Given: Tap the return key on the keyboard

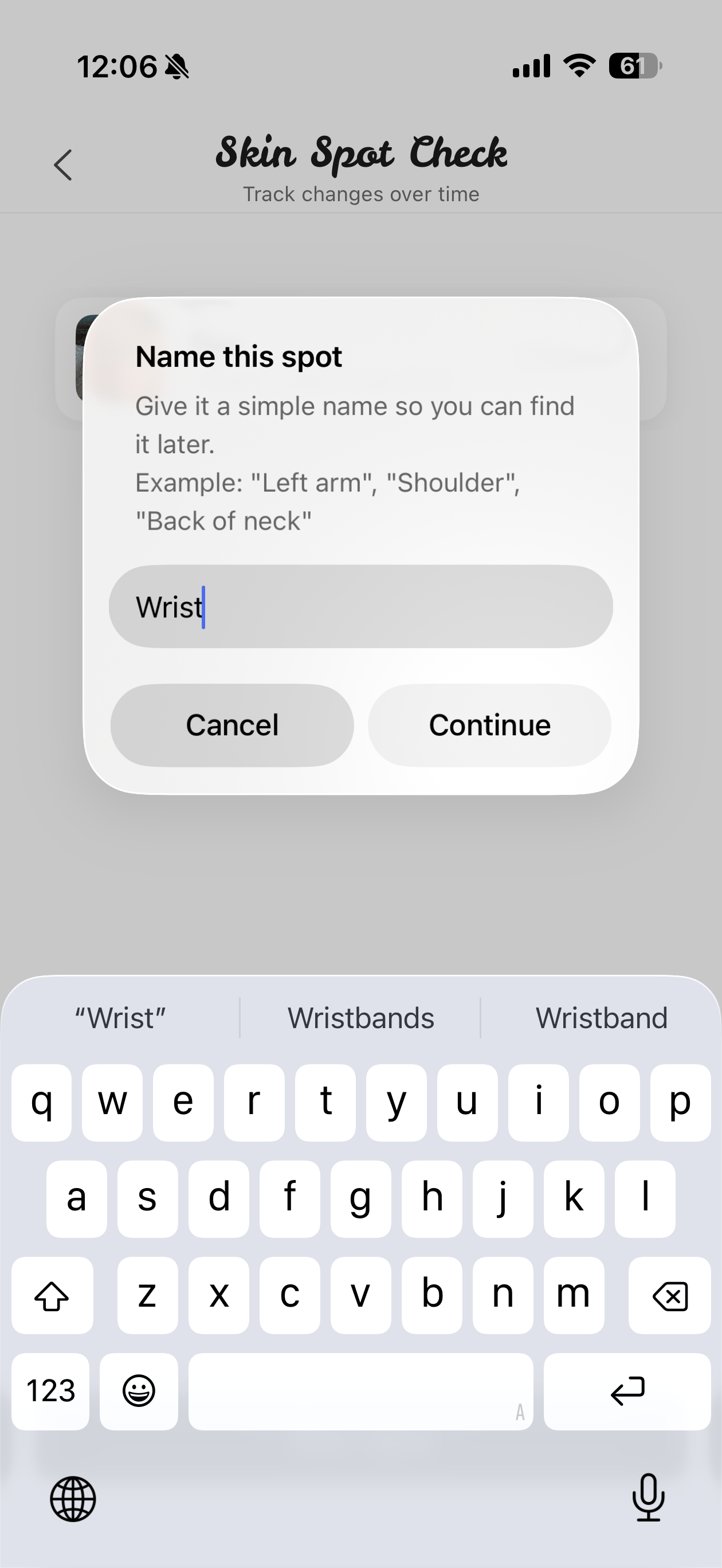Looking at the screenshot, I should (627, 1391).
